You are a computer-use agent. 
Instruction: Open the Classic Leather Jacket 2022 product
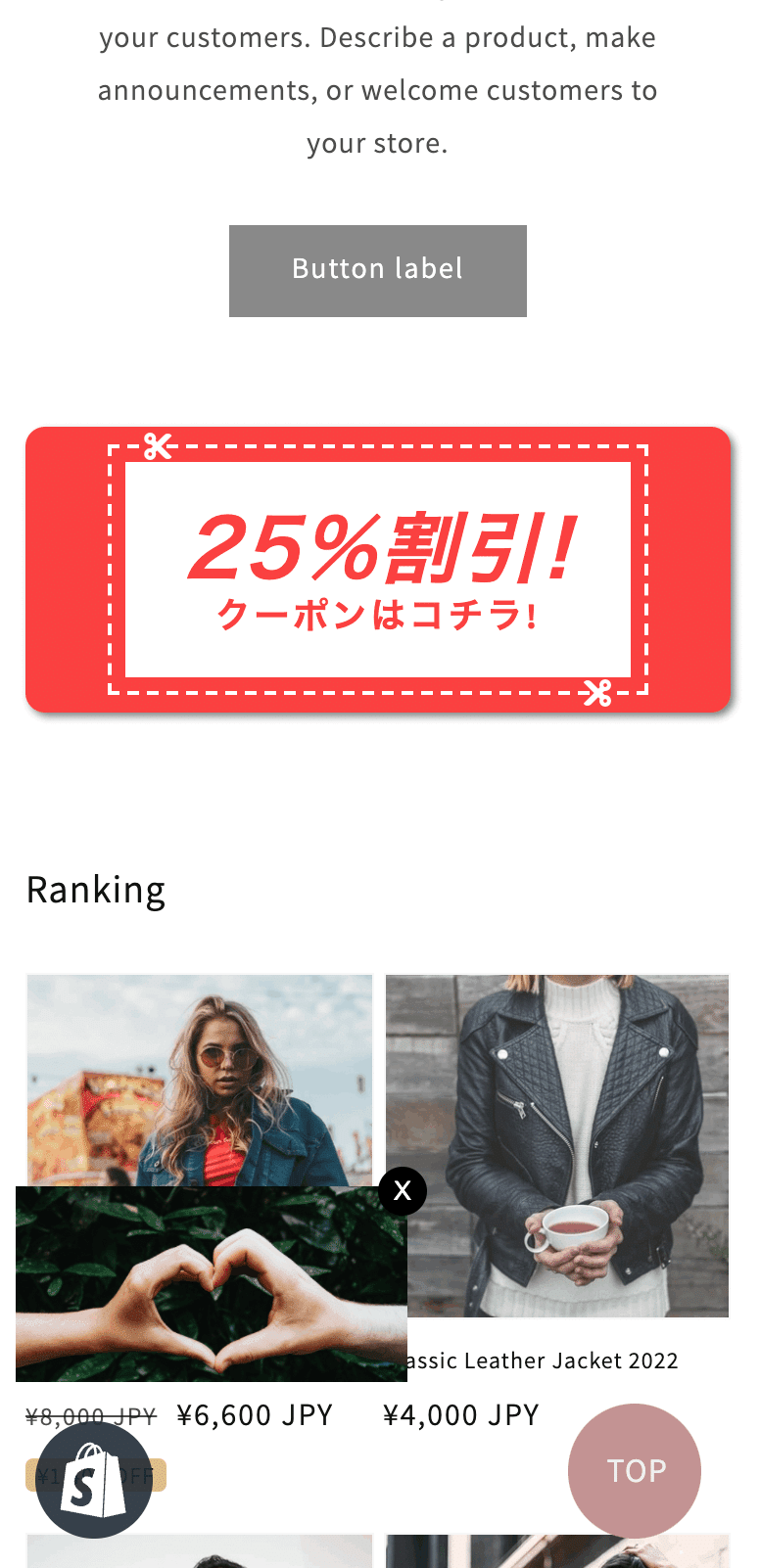(556, 1145)
